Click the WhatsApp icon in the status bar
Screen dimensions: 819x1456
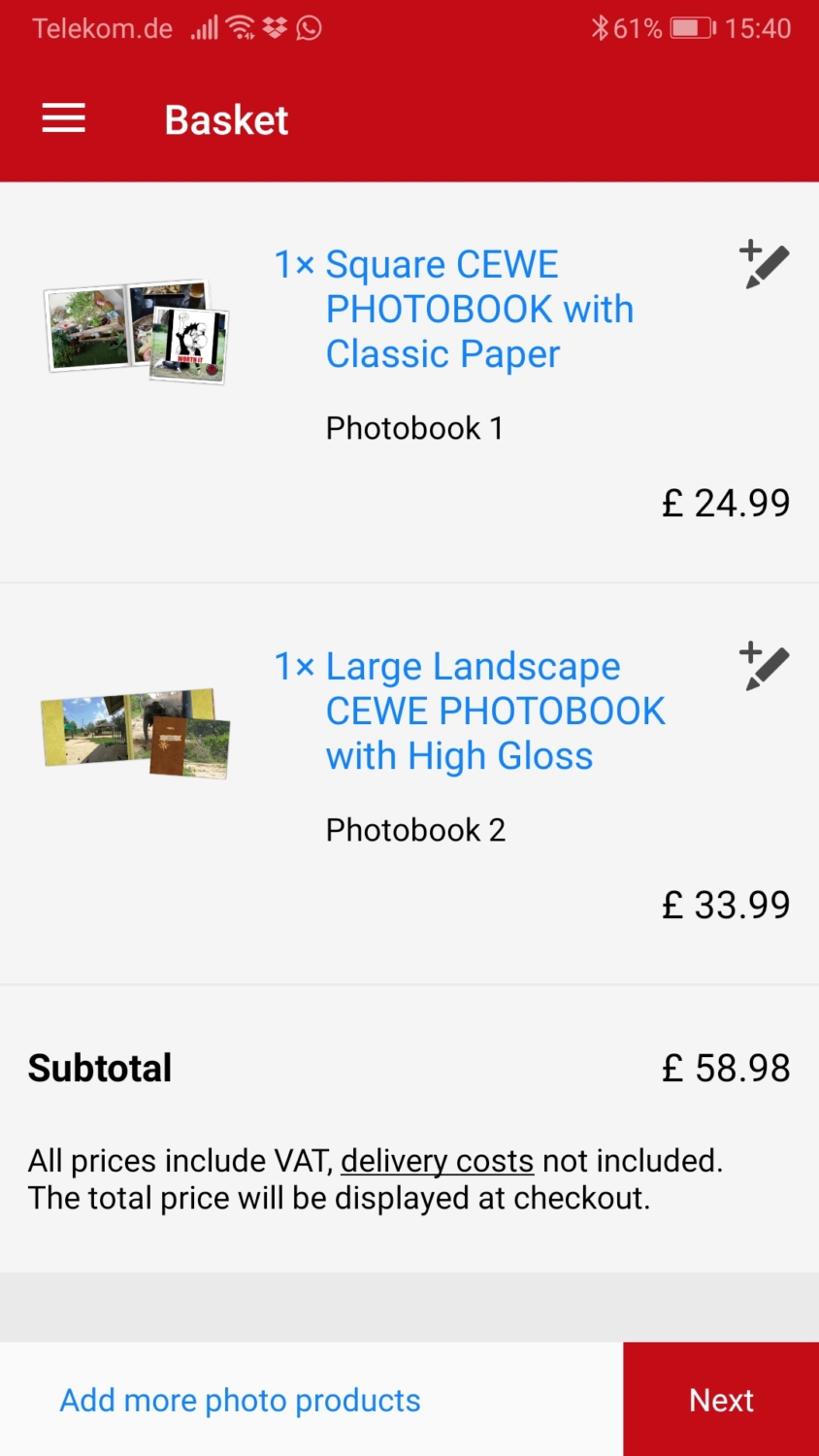[310, 27]
